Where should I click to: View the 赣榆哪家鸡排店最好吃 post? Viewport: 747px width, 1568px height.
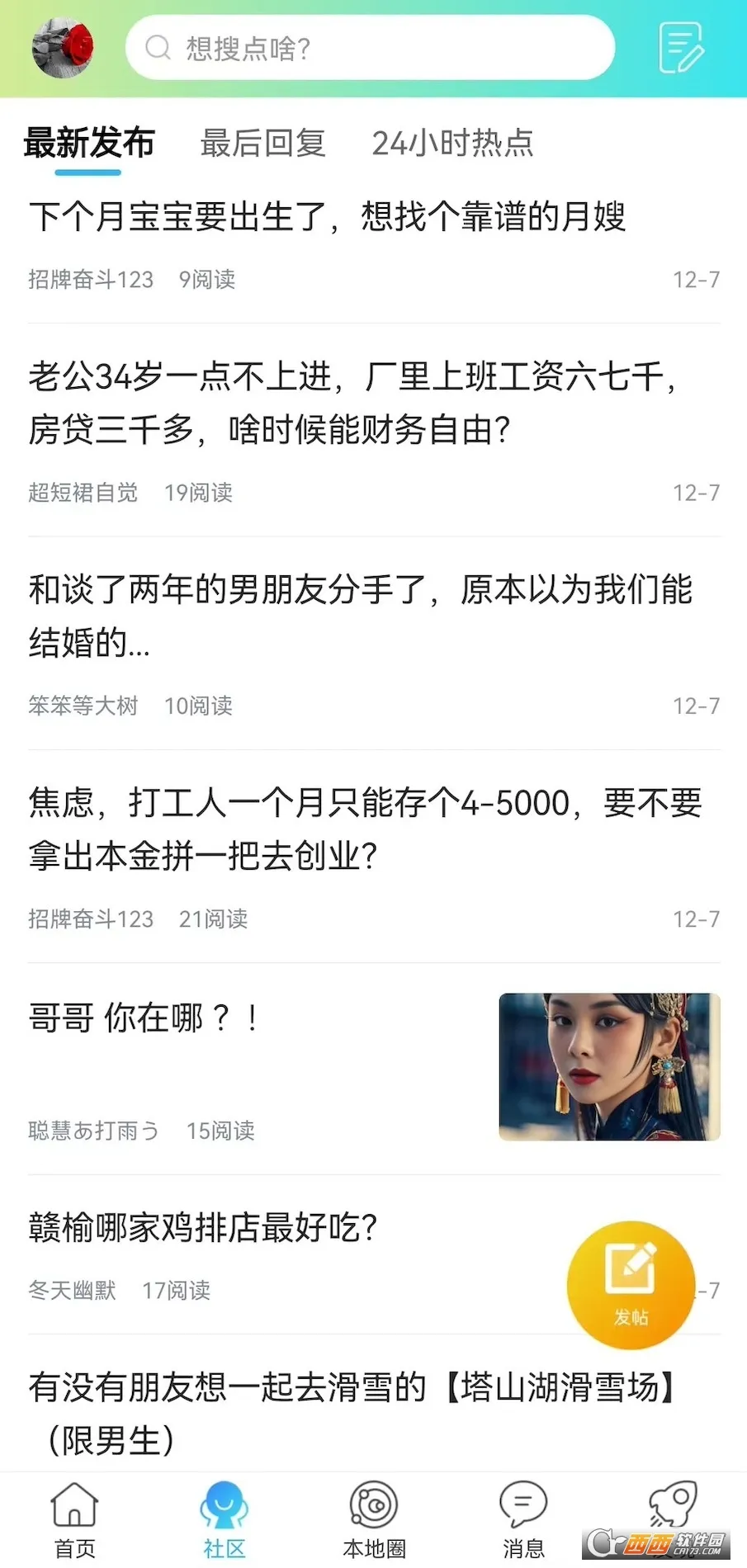[x=203, y=1228]
